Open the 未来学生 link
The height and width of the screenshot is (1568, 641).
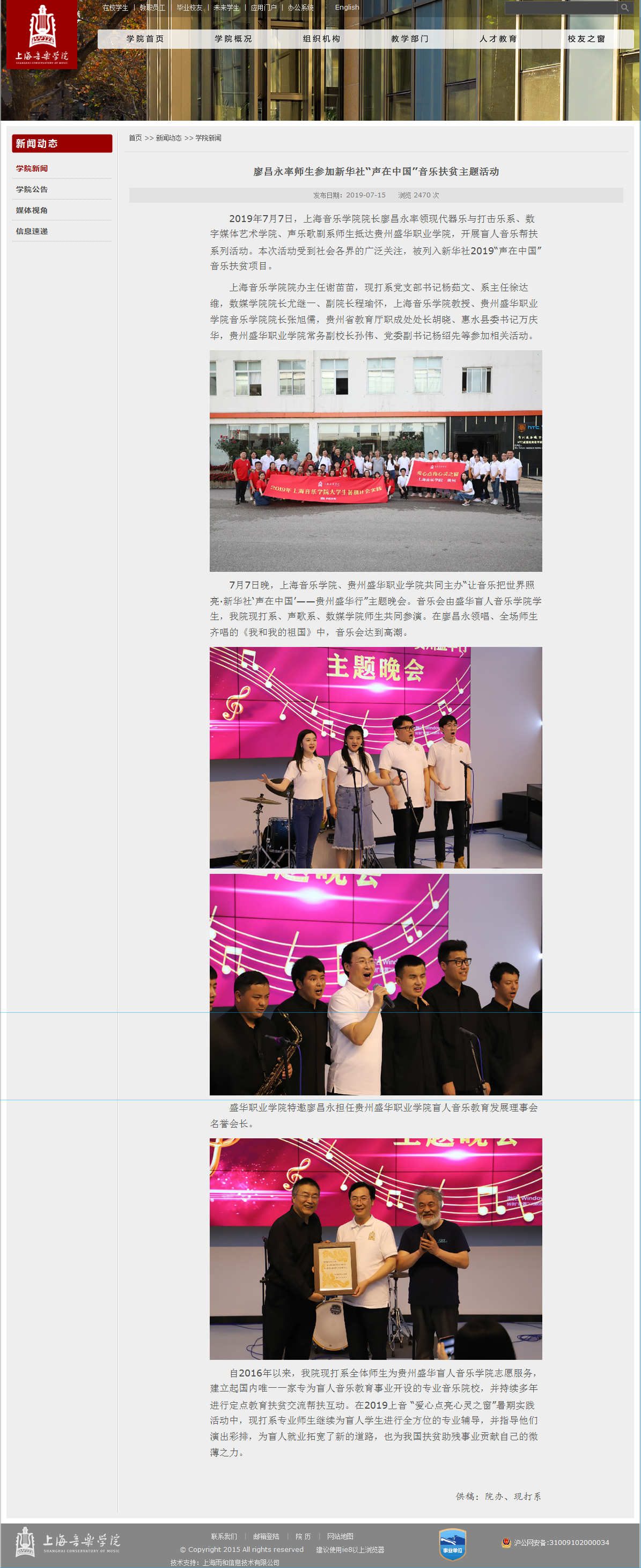coord(226,8)
